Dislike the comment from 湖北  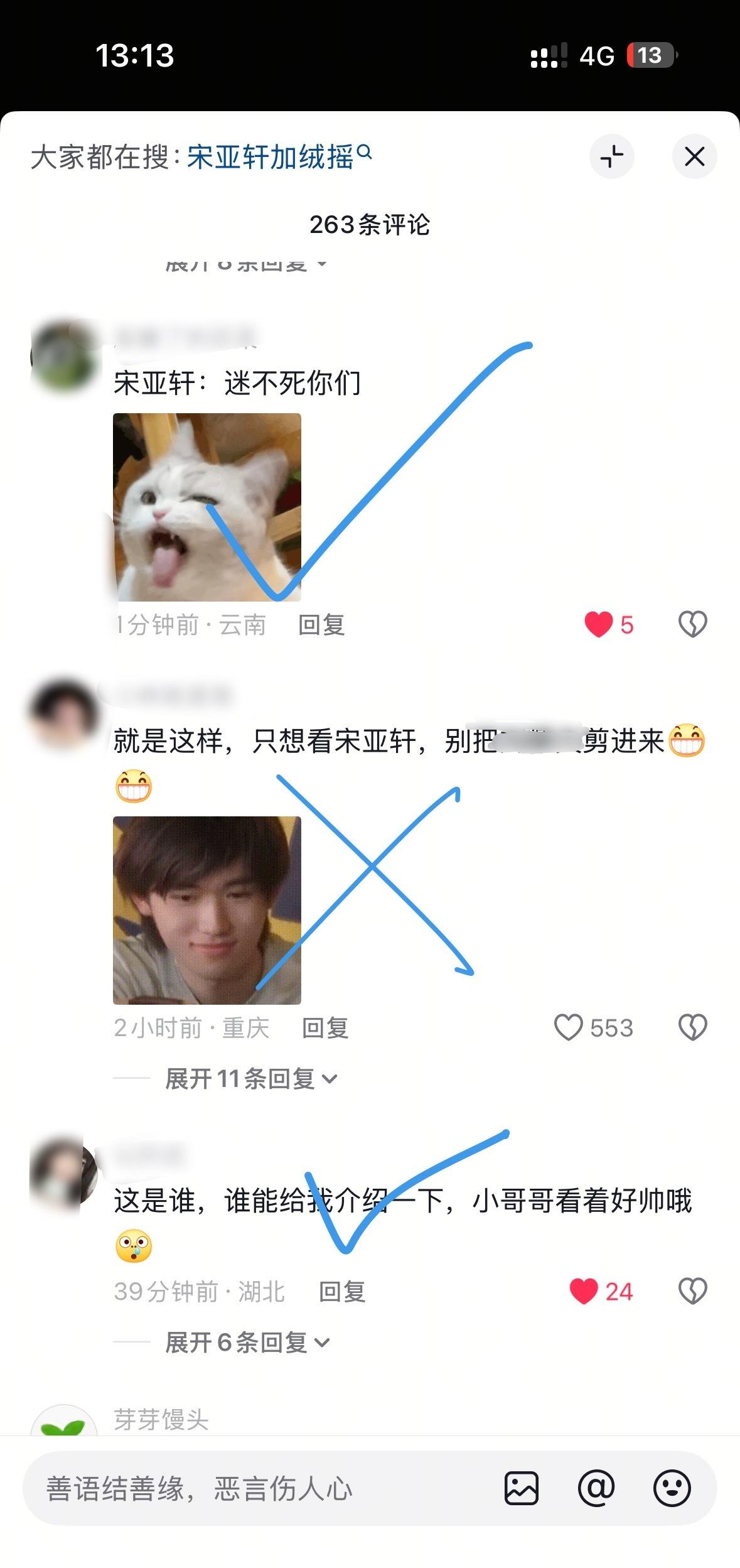(692, 1291)
